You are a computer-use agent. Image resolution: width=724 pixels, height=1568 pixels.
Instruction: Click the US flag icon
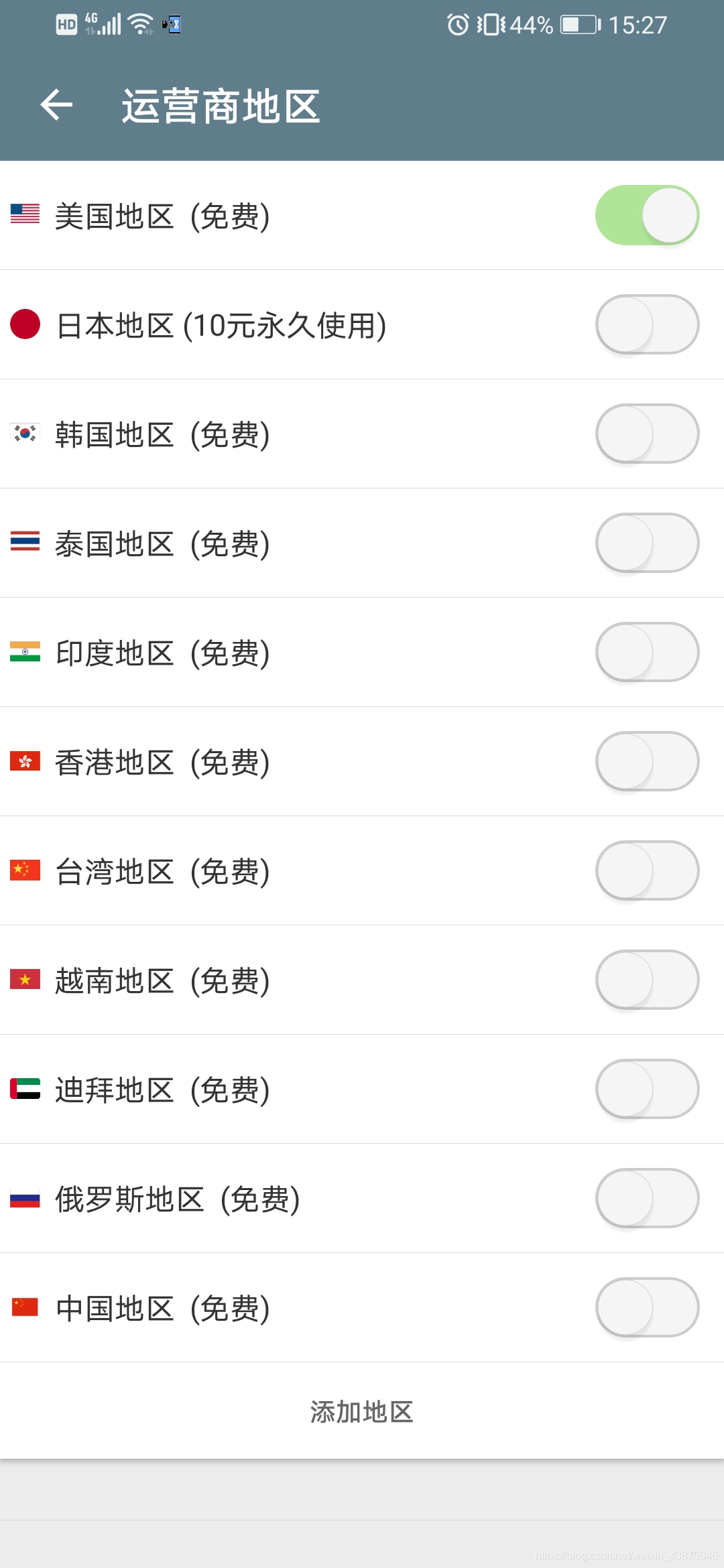[x=25, y=214]
